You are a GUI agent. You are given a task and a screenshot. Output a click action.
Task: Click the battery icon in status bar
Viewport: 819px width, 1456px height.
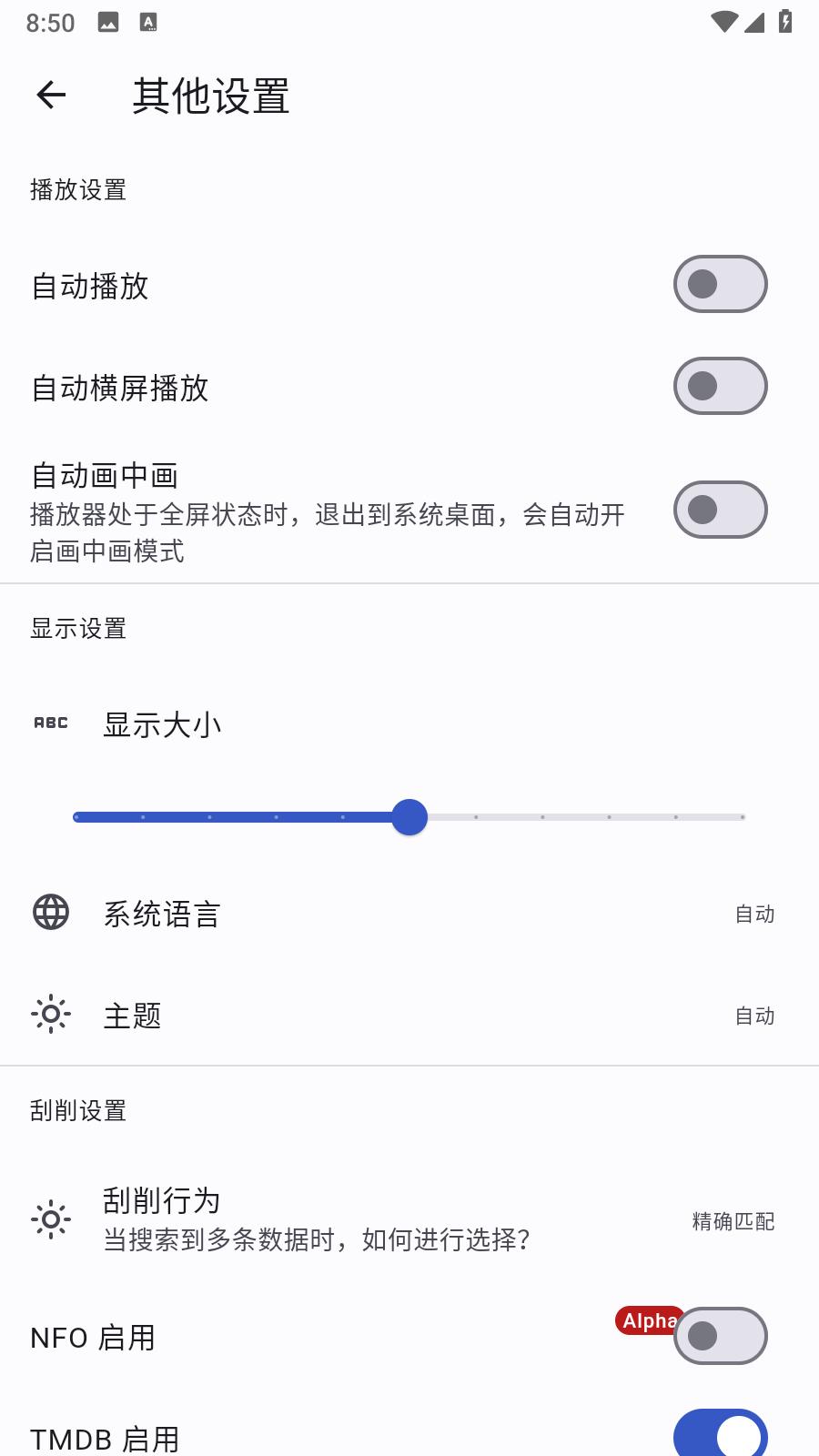coord(784,22)
